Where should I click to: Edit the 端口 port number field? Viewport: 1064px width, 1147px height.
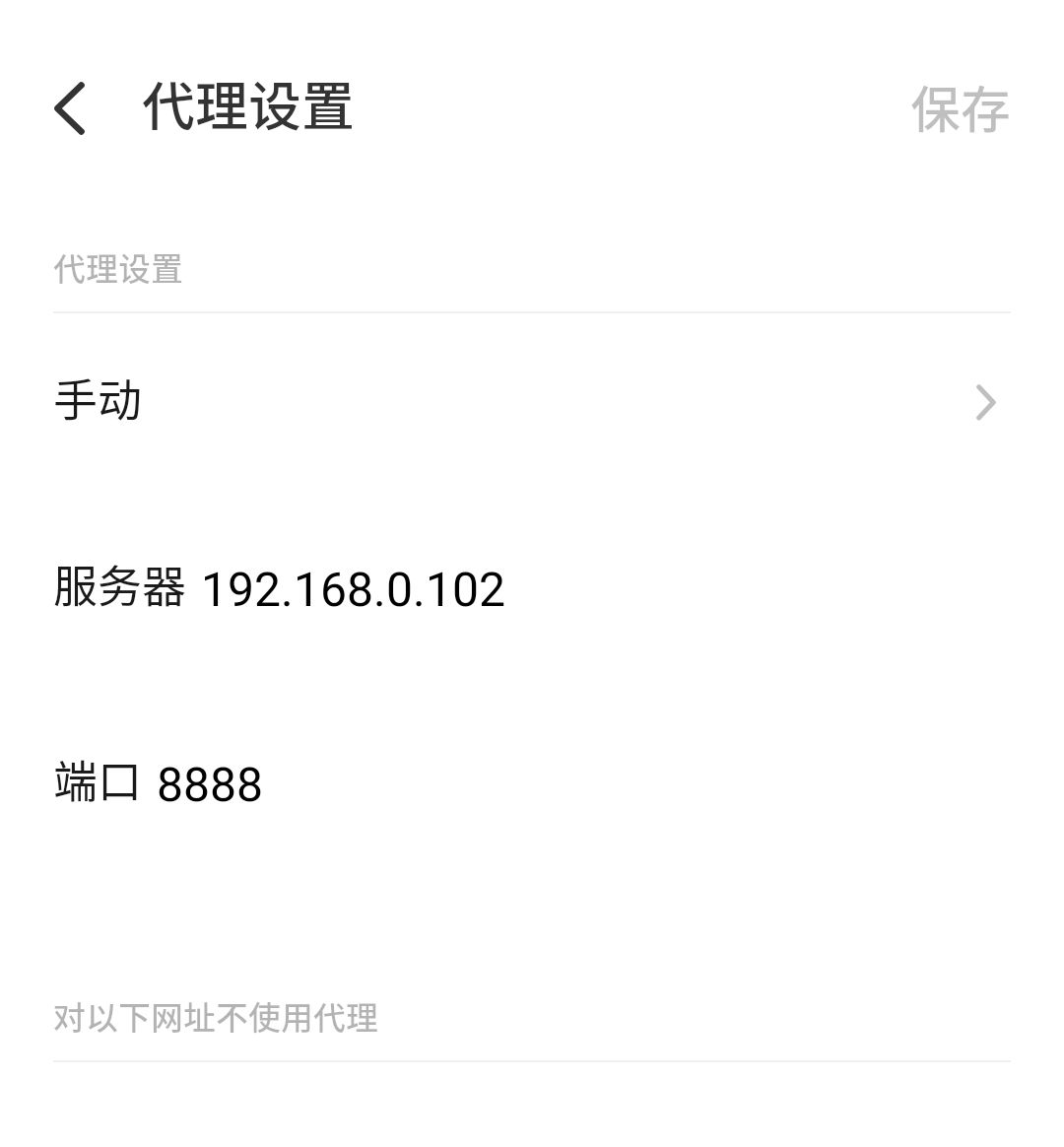coord(210,785)
